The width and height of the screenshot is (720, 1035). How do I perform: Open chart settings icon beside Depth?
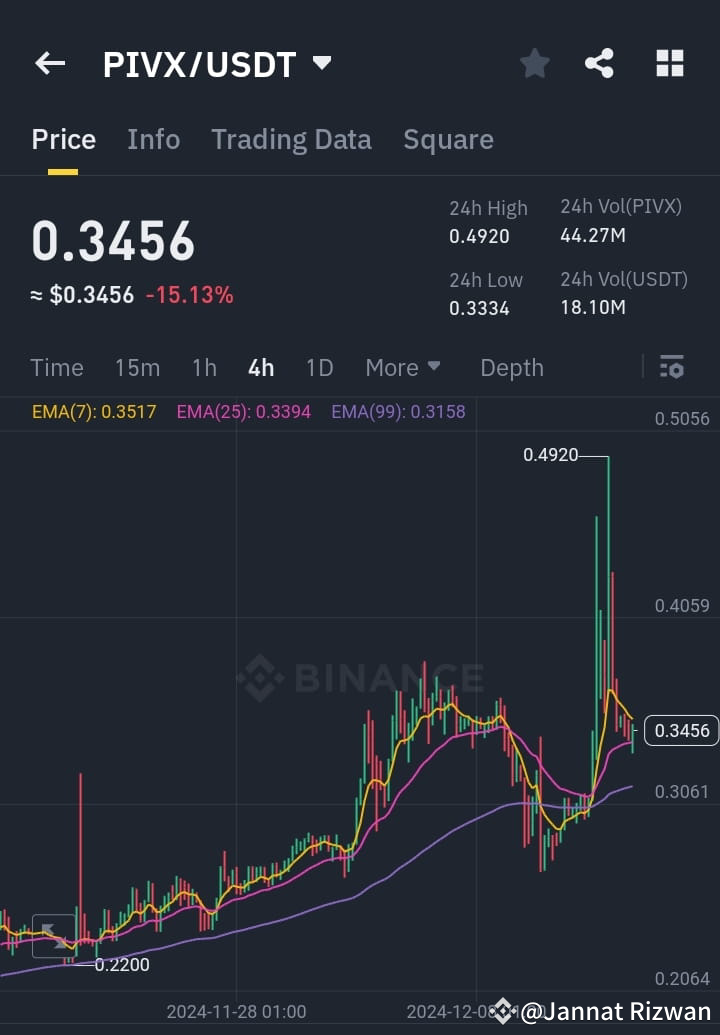click(x=671, y=368)
